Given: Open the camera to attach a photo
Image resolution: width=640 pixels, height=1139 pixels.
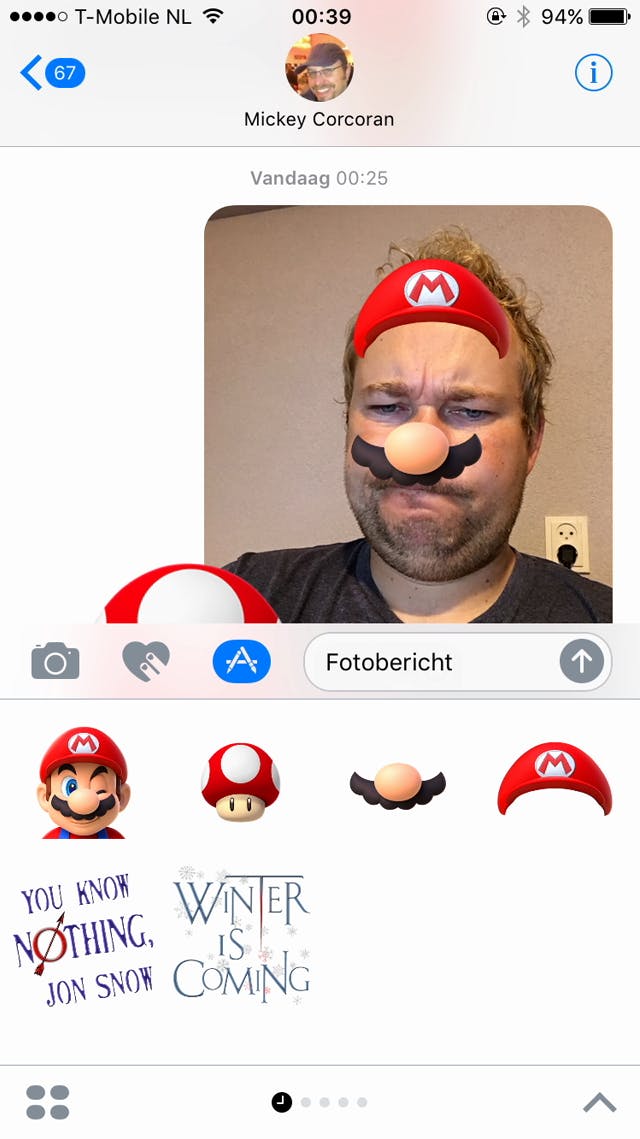Looking at the screenshot, I should point(55,661).
